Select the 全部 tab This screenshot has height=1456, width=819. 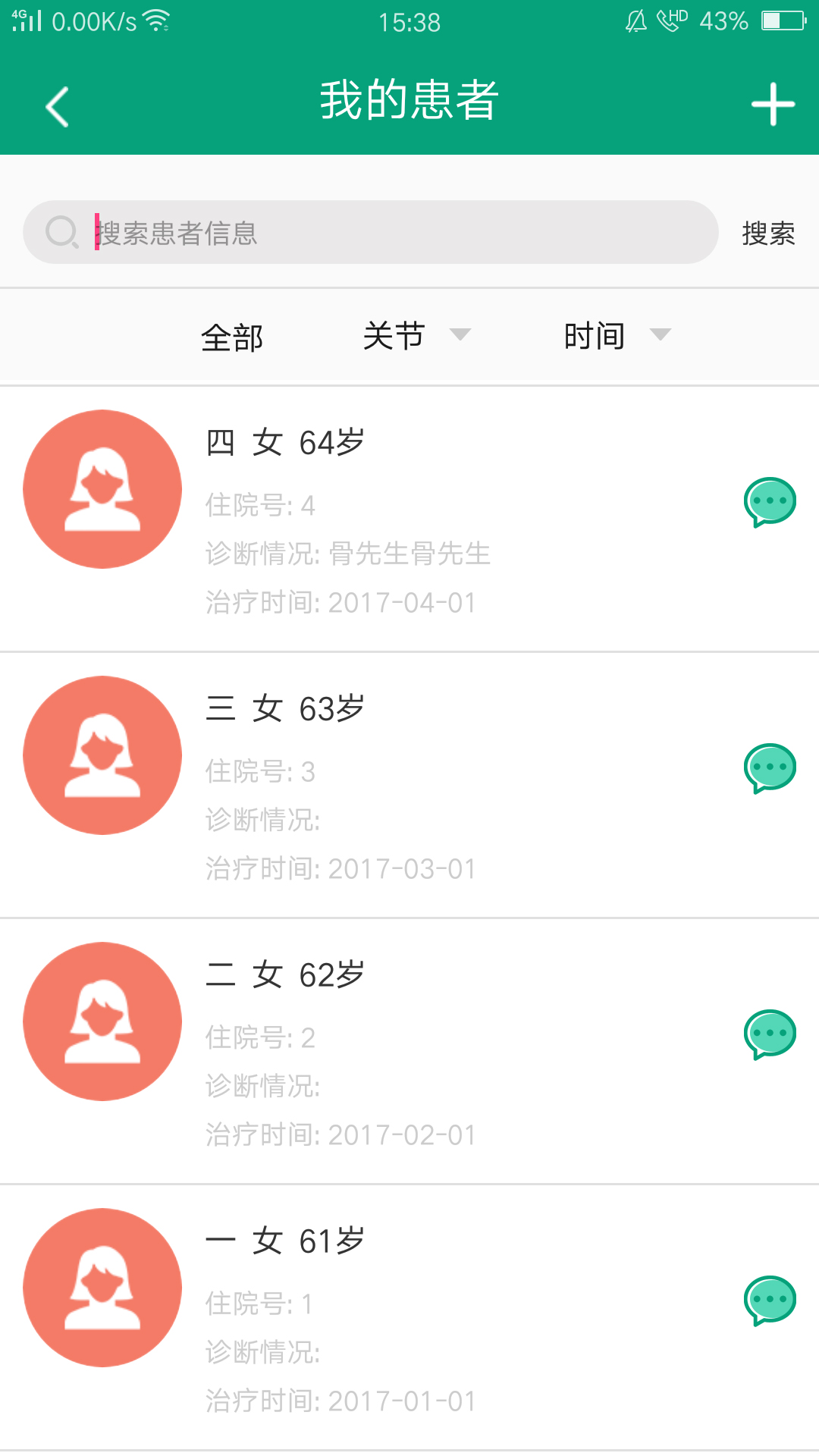pos(231,336)
